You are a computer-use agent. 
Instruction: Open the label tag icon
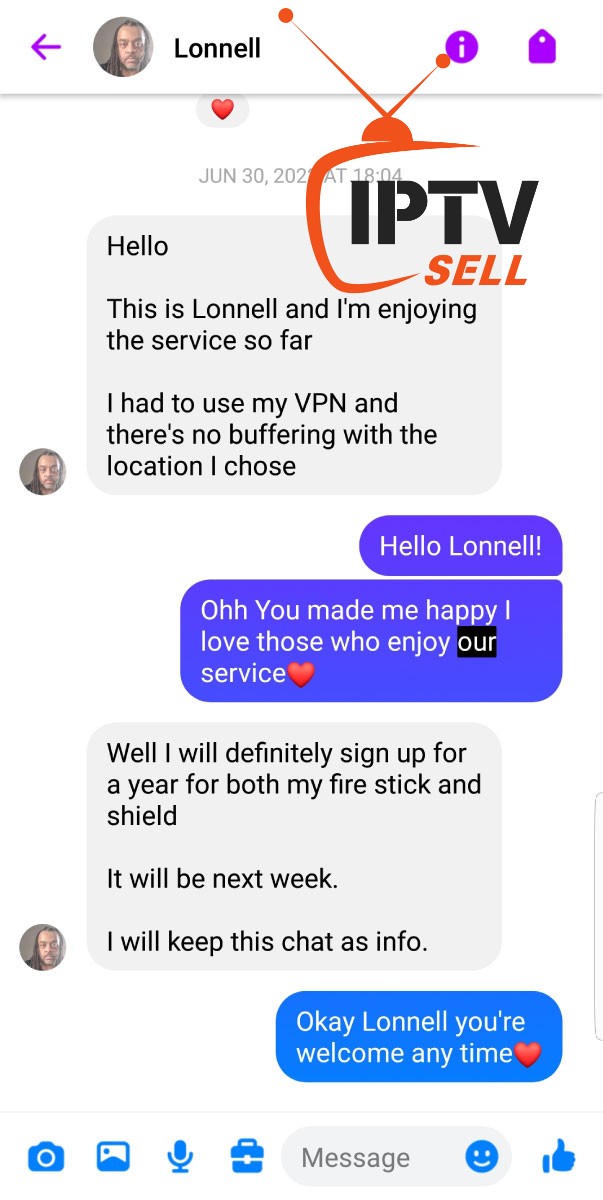(541, 46)
